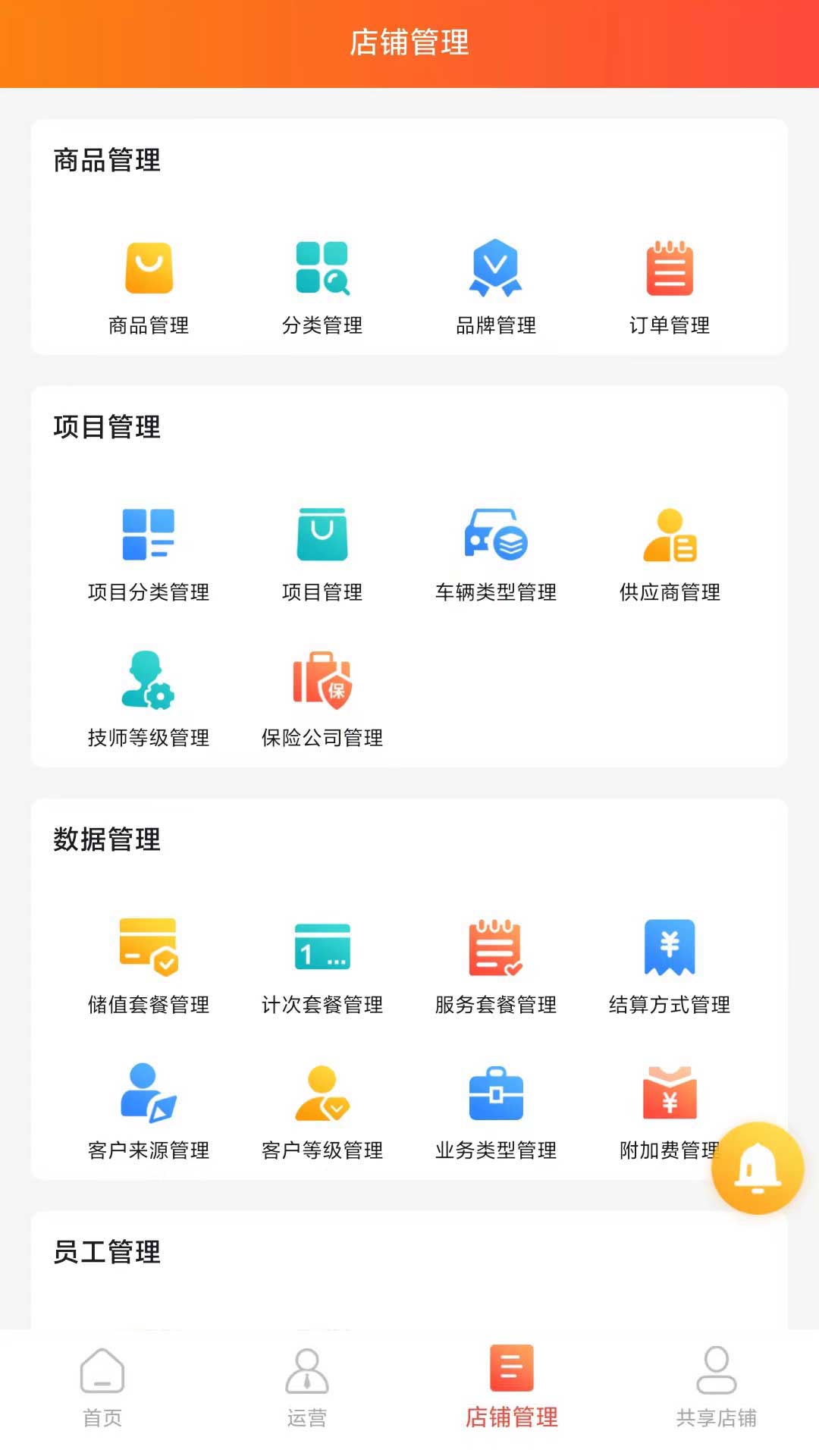819x1456 pixels.
Task: Open 商品管理 grid item
Action: [x=149, y=287]
